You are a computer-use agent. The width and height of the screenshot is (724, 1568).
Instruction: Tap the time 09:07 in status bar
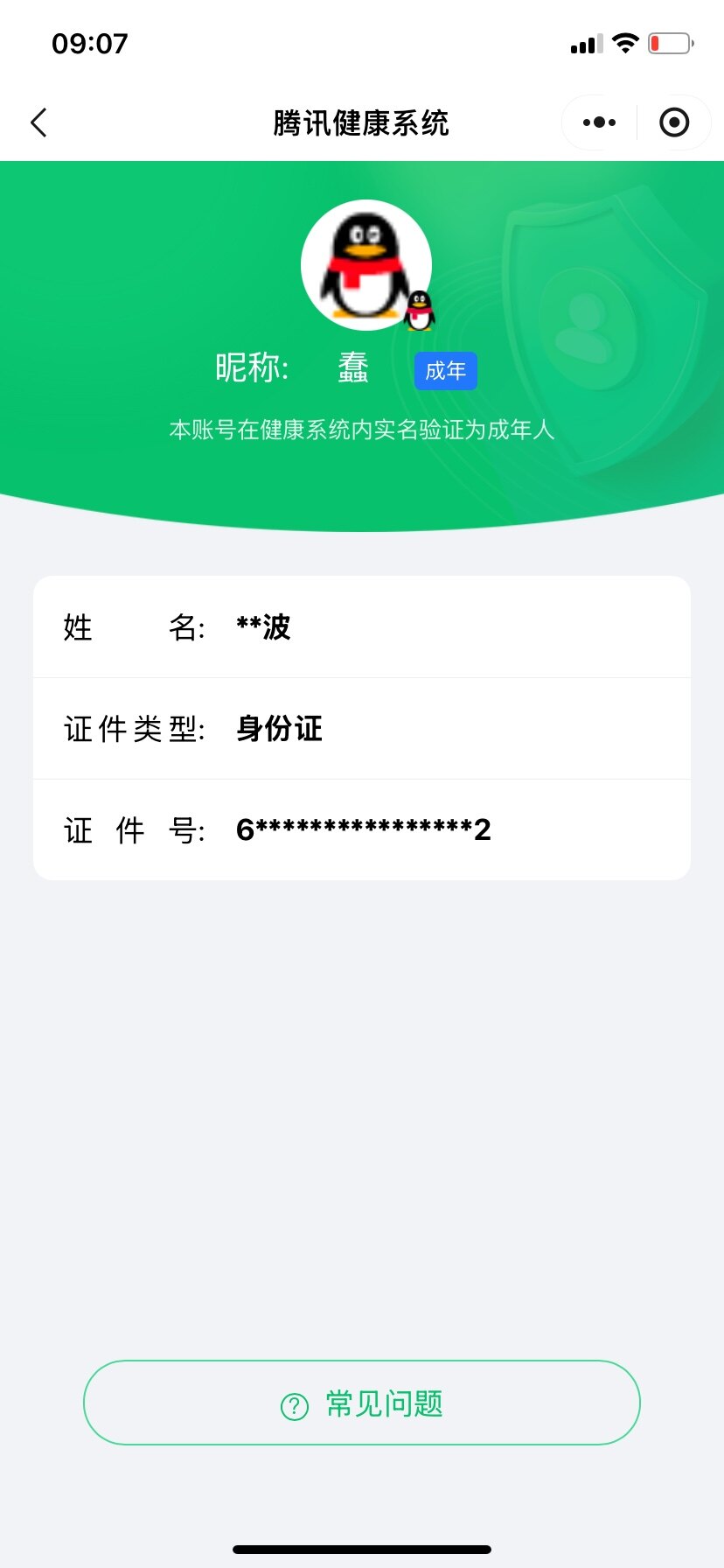(90, 43)
